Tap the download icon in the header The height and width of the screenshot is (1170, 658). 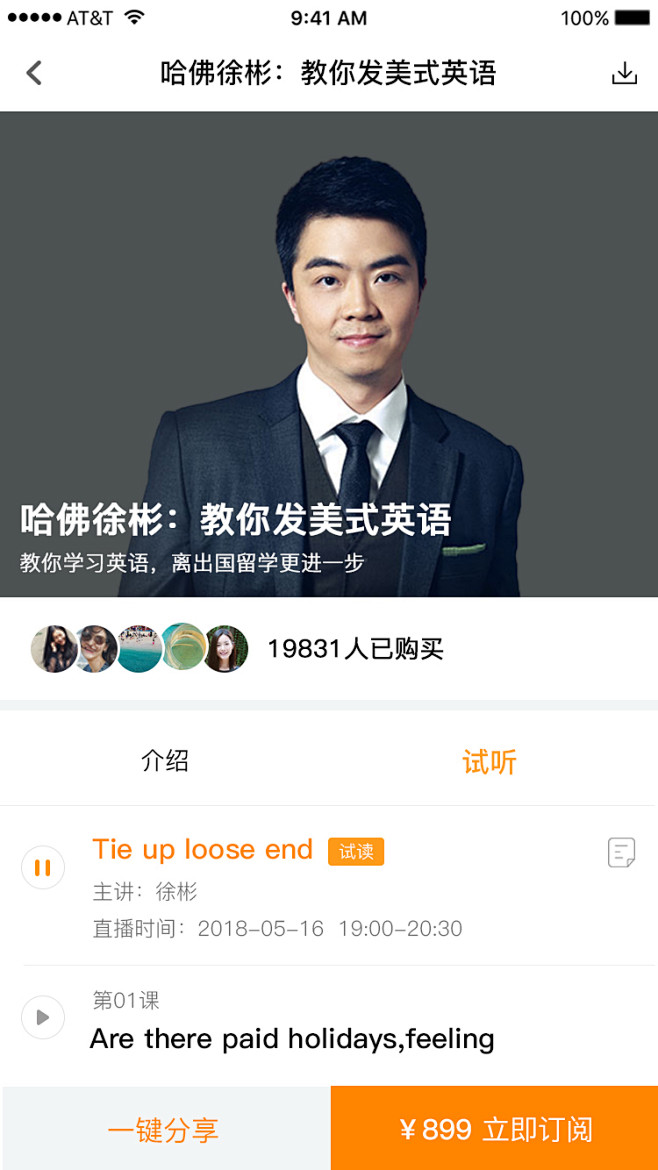624,73
